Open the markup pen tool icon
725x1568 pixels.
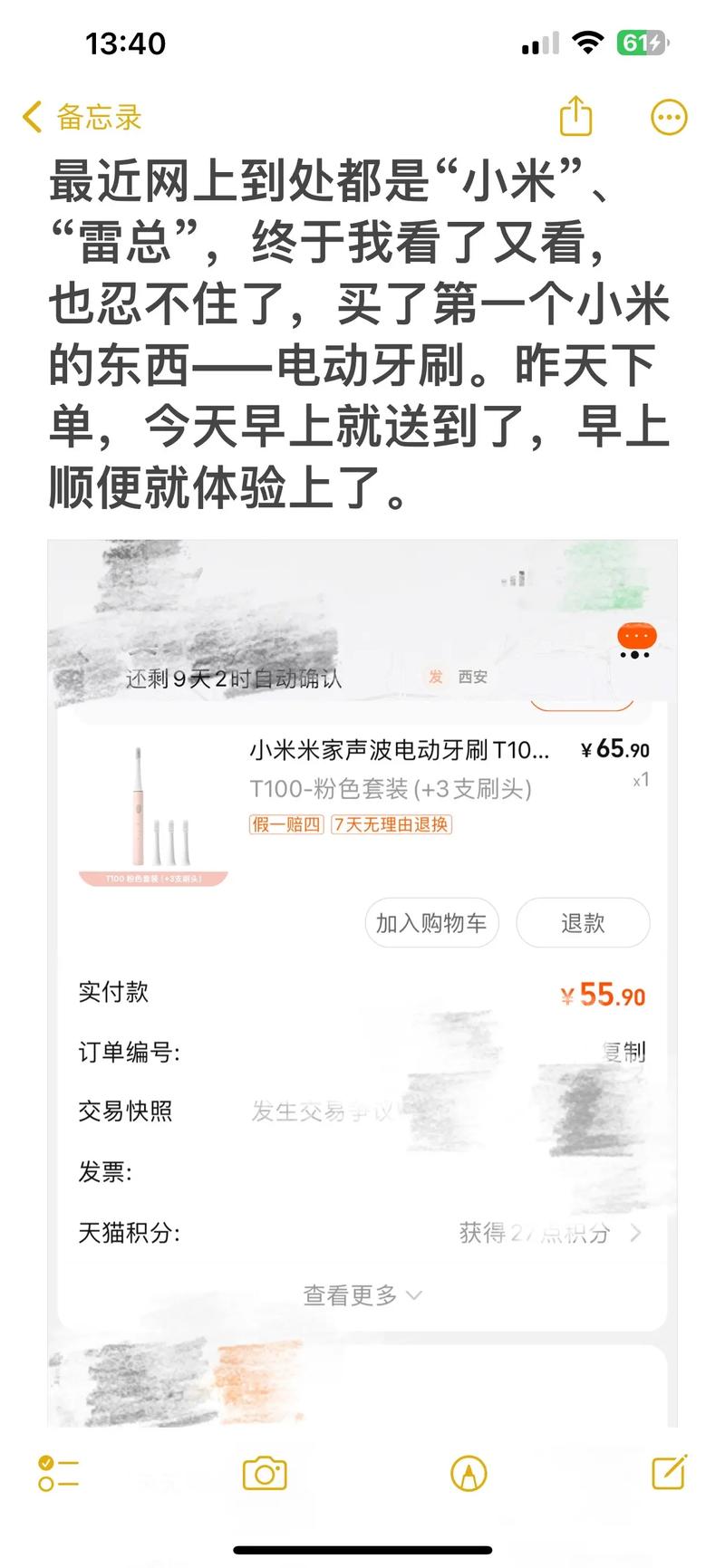[x=468, y=1474]
